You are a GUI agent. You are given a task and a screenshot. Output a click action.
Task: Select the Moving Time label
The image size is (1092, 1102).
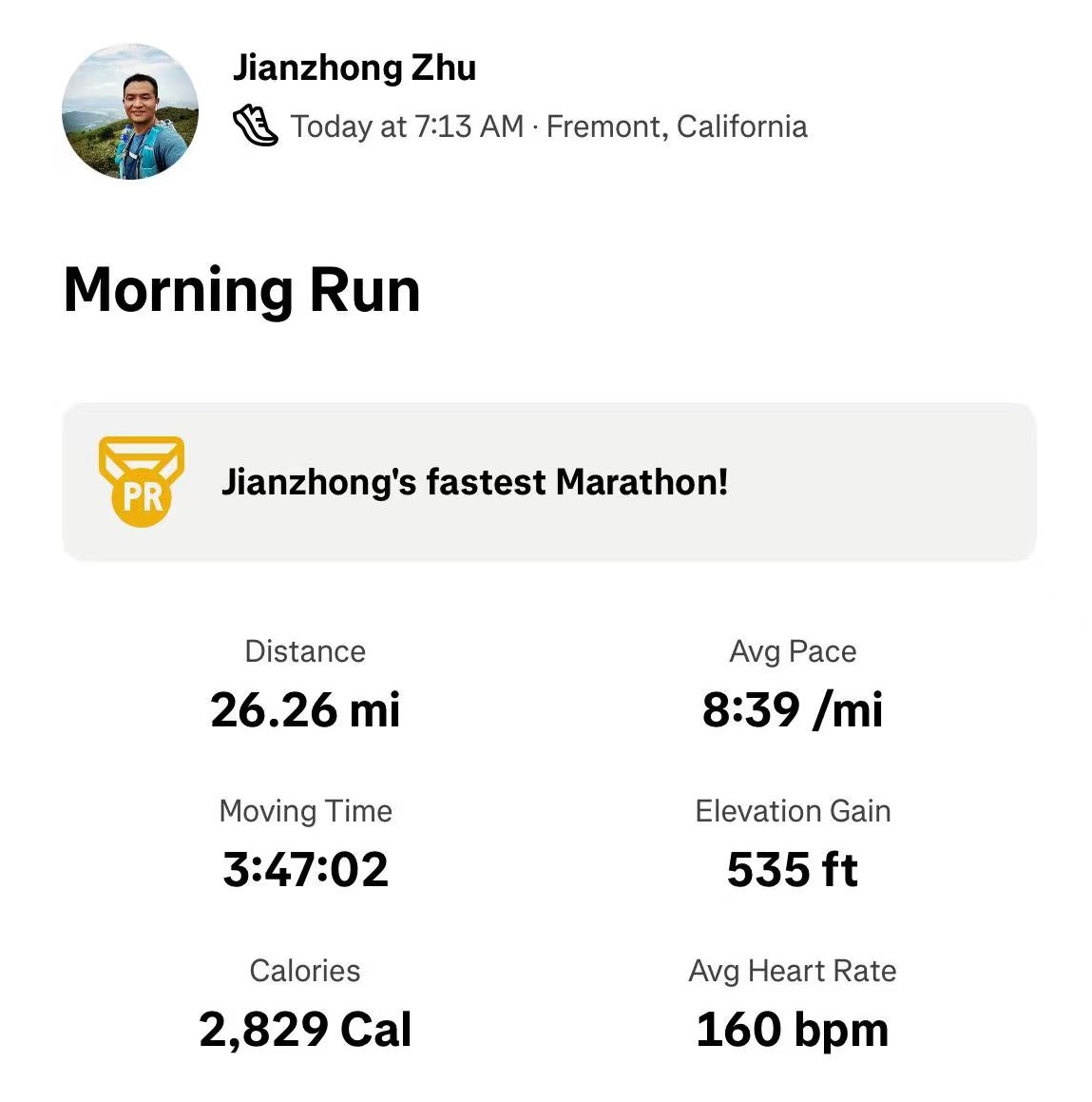305,811
